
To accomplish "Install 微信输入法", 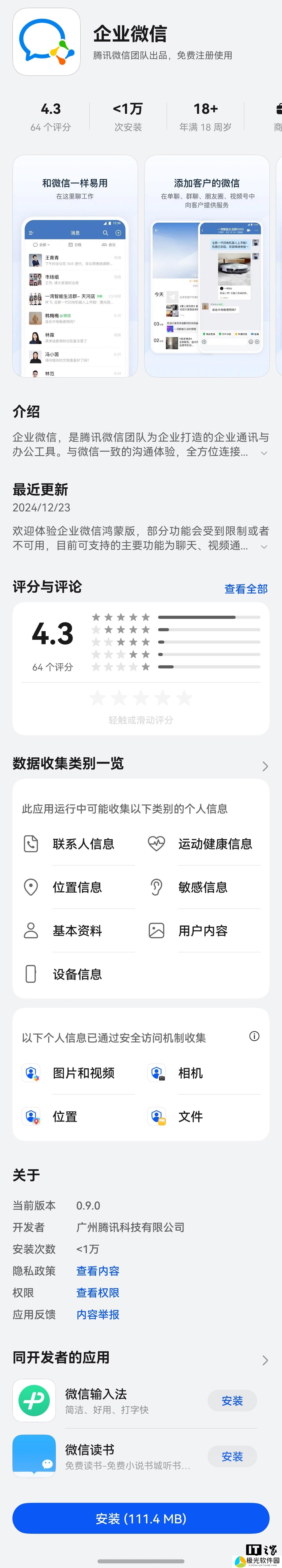I will [x=232, y=1401].
